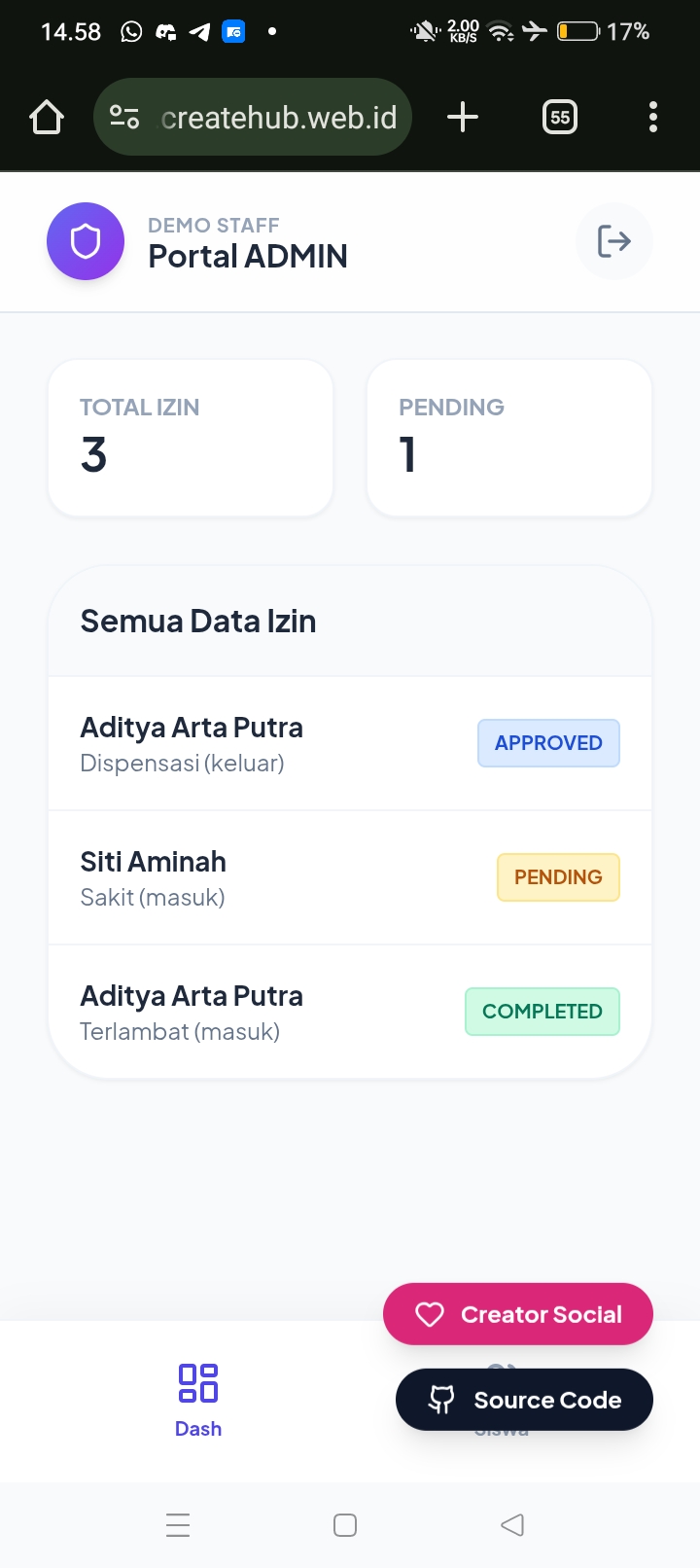Click the purple shield admin avatar icon
The height and width of the screenshot is (1568, 700).
coord(86,240)
